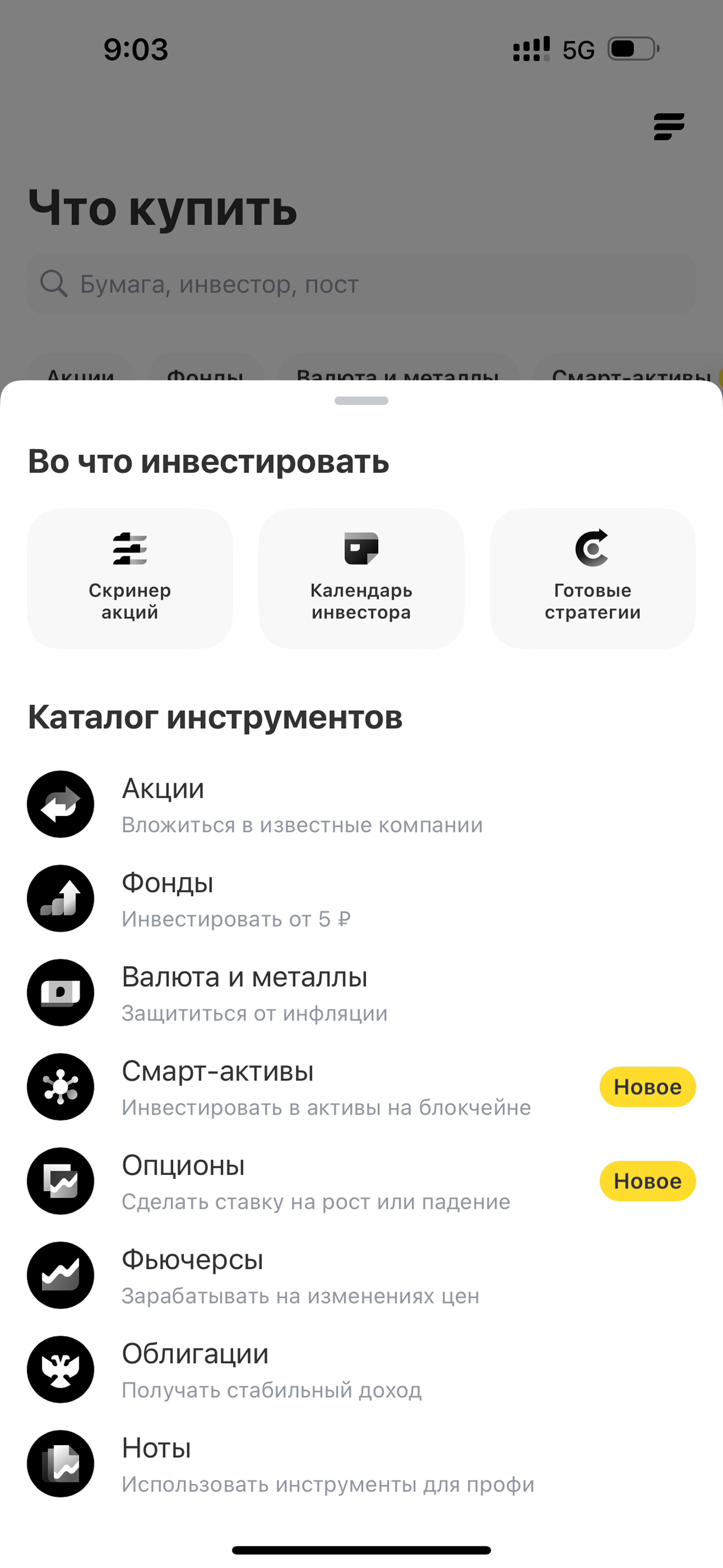723x1568 pixels.
Task: Tap the dimmed search field behind the sheet
Action: (361, 284)
